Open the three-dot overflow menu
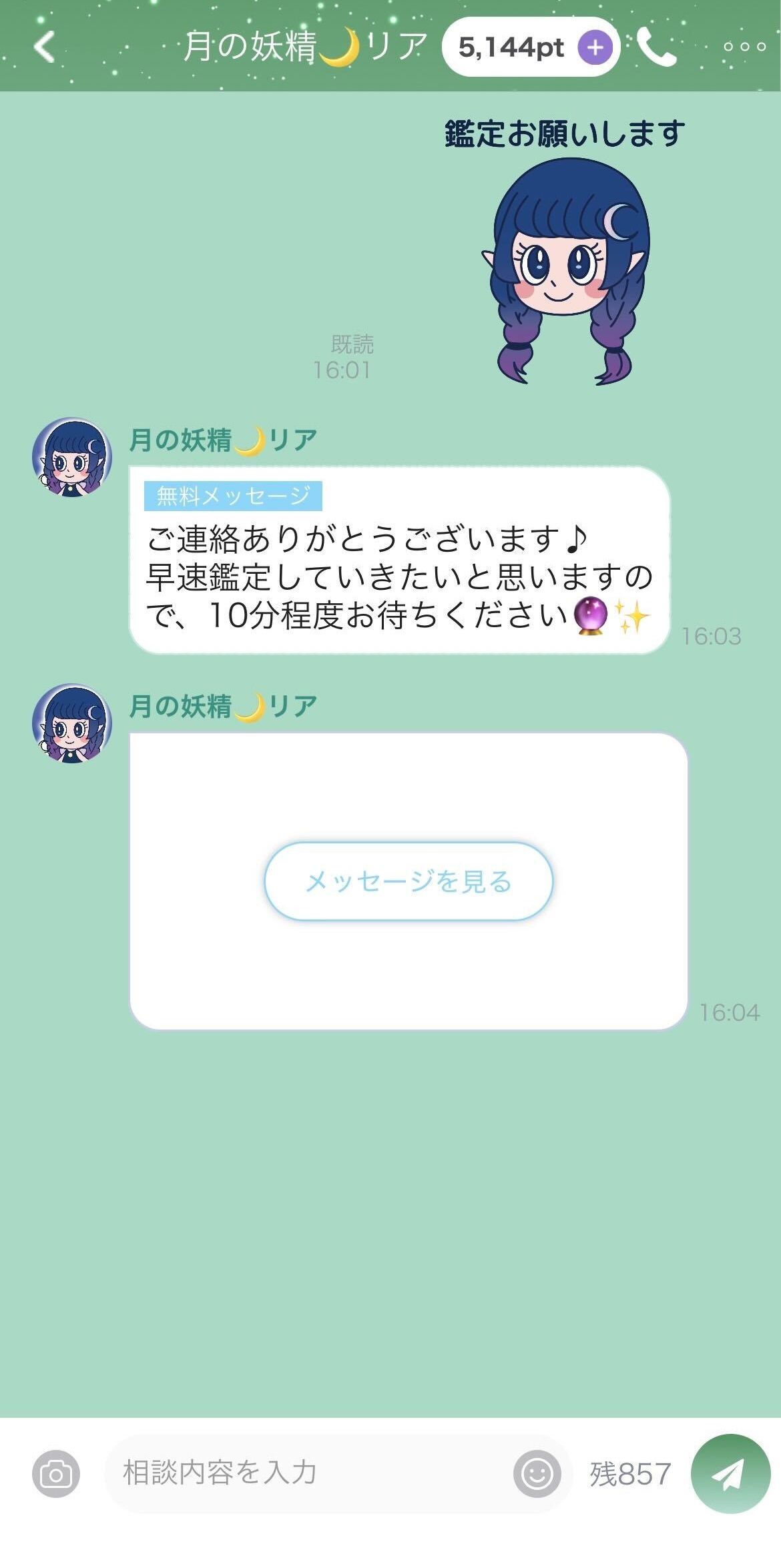 coord(744,47)
